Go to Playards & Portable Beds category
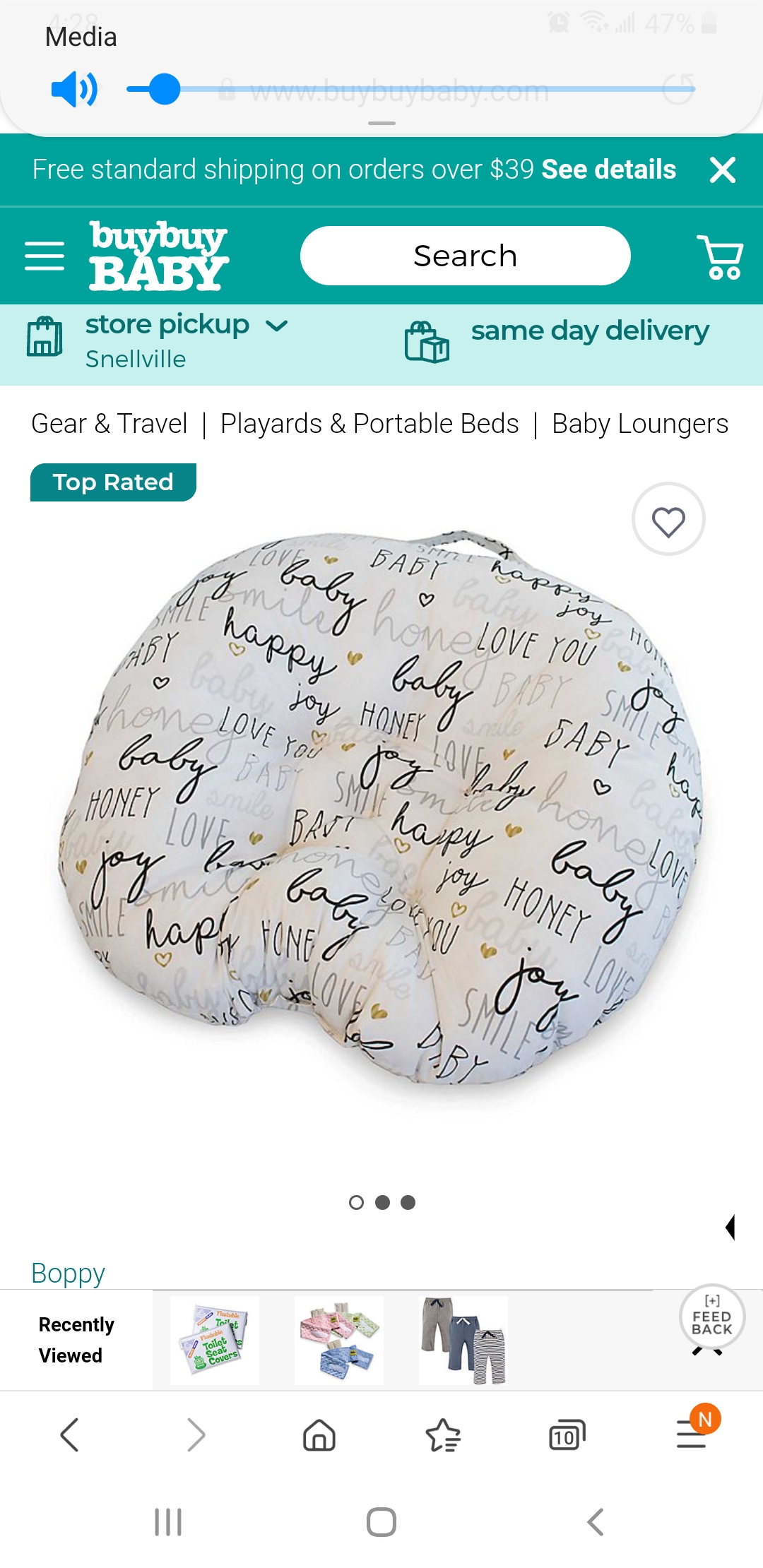Image resolution: width=763 pixels, height=1568 pixels. (369, 424)
